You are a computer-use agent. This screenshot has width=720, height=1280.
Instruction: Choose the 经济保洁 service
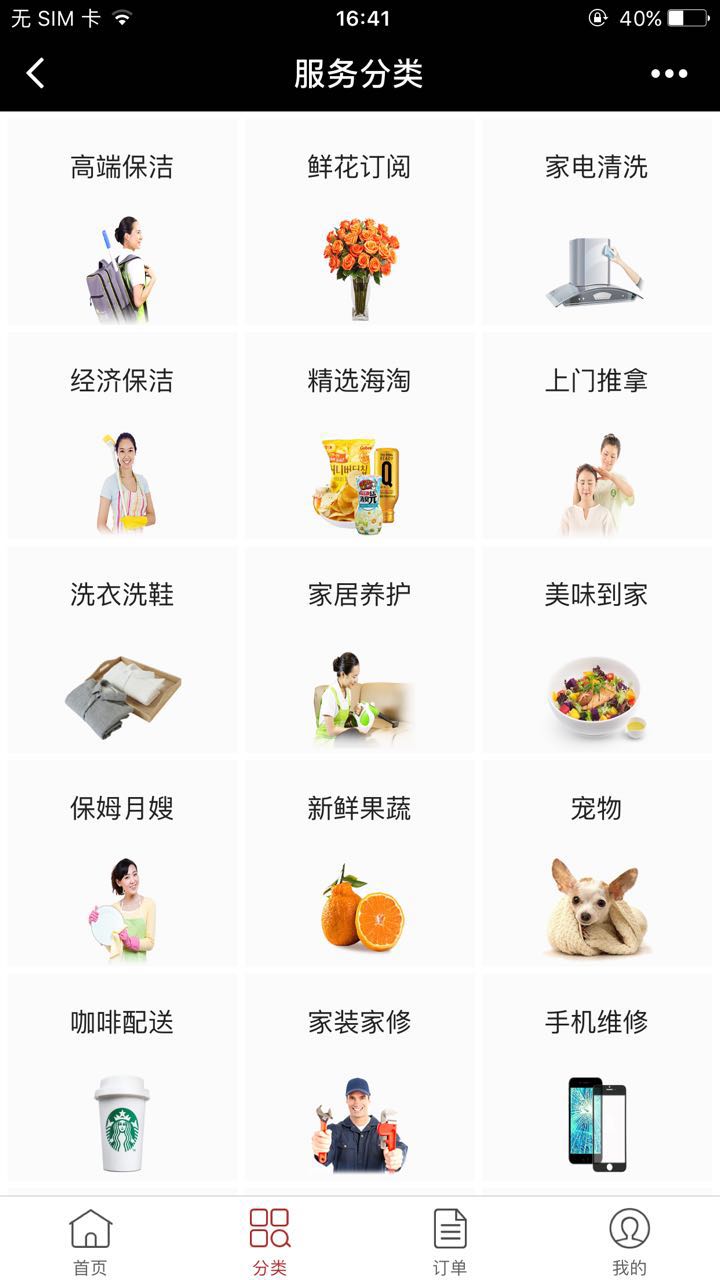122,436
